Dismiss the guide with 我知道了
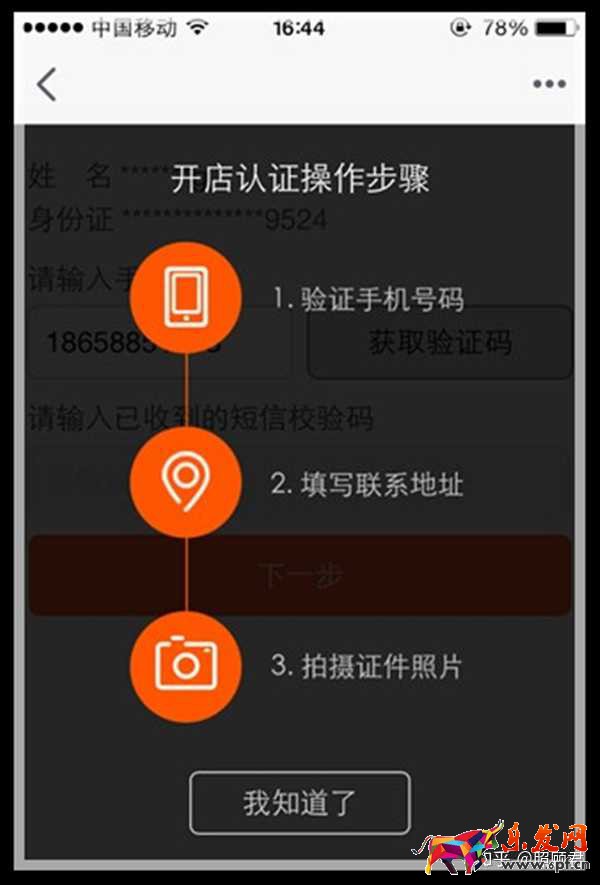 [x=300, y=803]
